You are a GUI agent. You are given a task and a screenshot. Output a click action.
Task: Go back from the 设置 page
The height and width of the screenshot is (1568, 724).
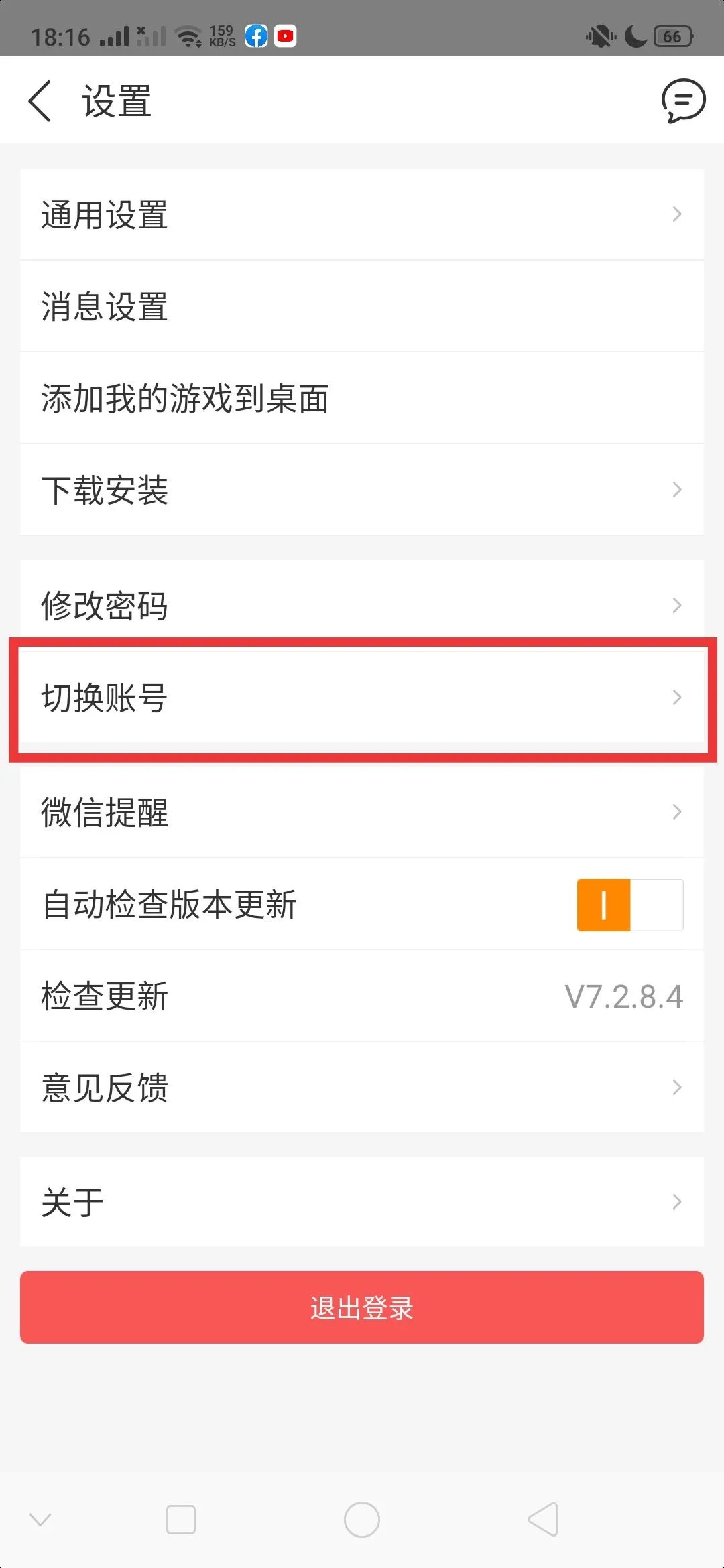[40, 101]
